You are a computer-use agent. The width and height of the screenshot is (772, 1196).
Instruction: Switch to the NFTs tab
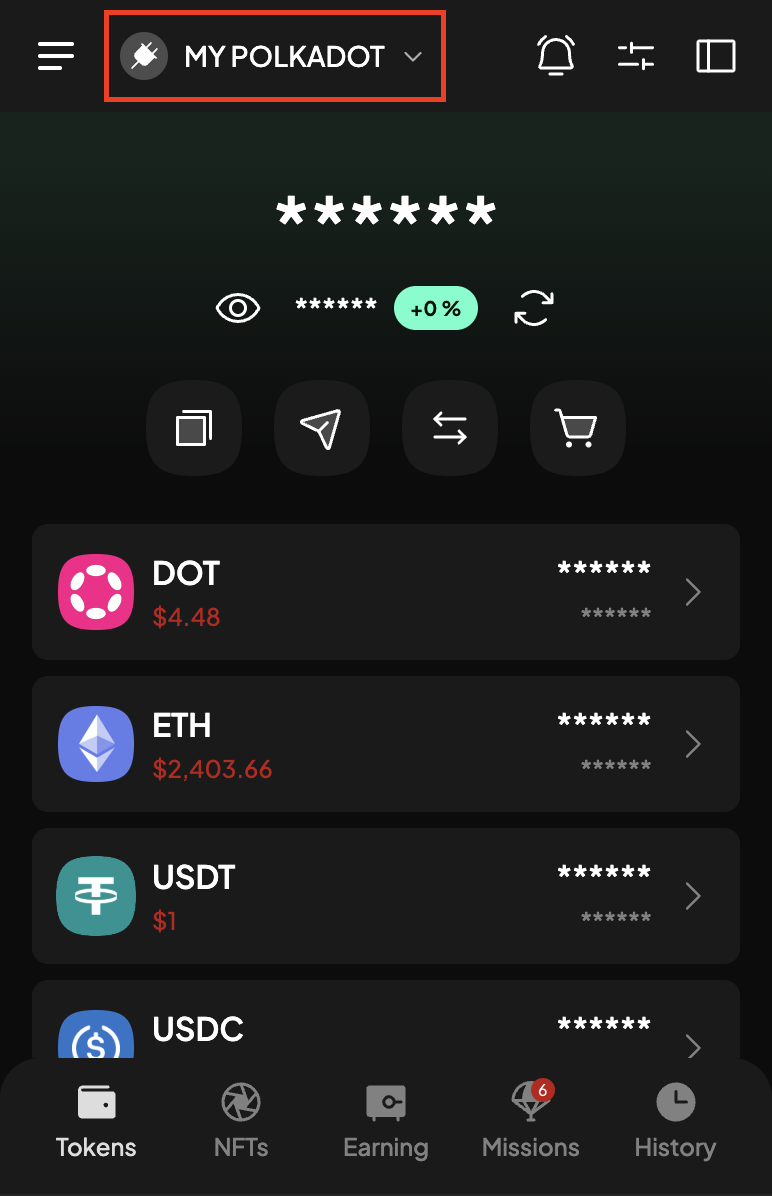pyautogui.click(x=241, y=1121)
